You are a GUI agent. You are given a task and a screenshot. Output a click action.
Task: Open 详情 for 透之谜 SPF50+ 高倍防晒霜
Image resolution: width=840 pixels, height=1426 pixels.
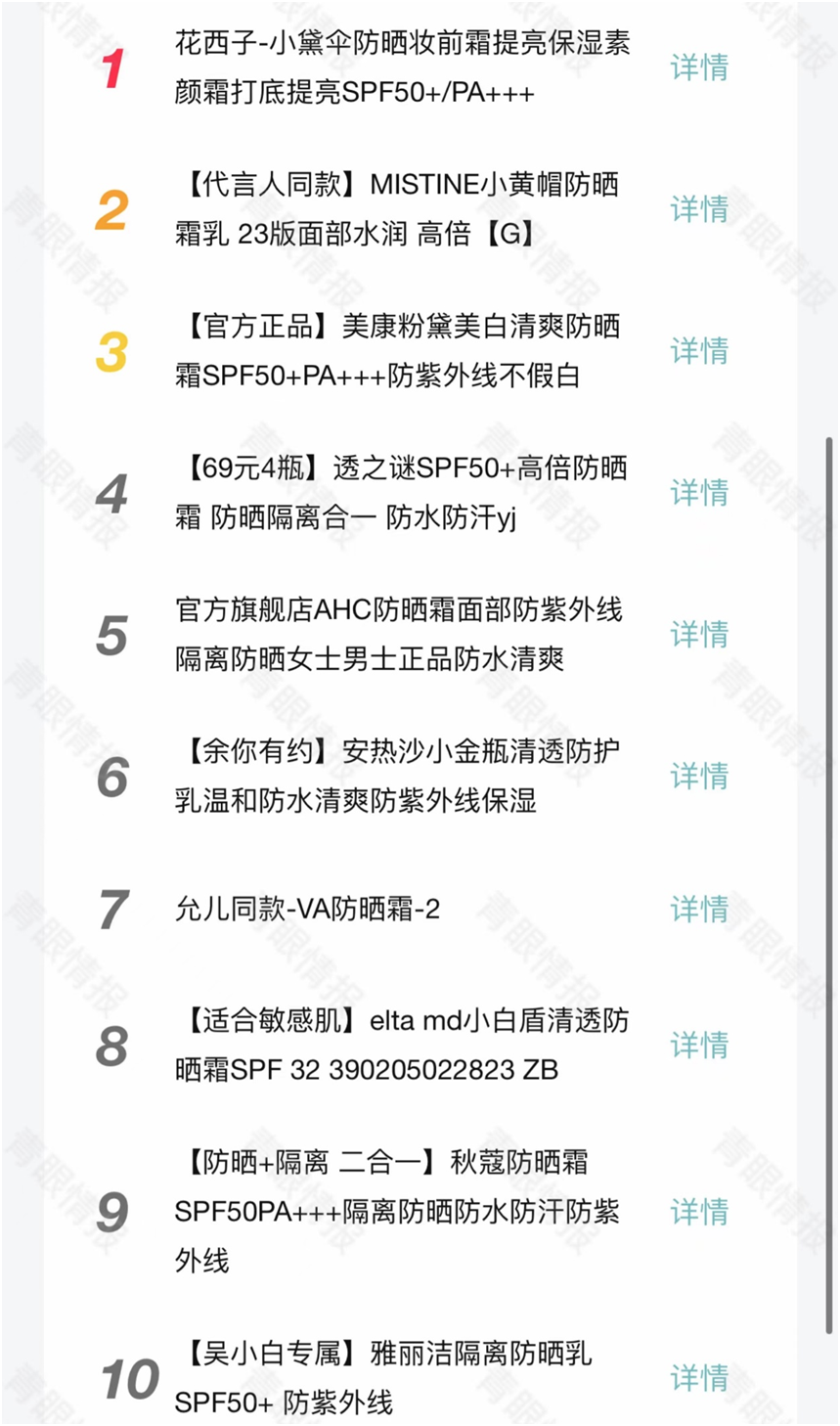point(699,493)
